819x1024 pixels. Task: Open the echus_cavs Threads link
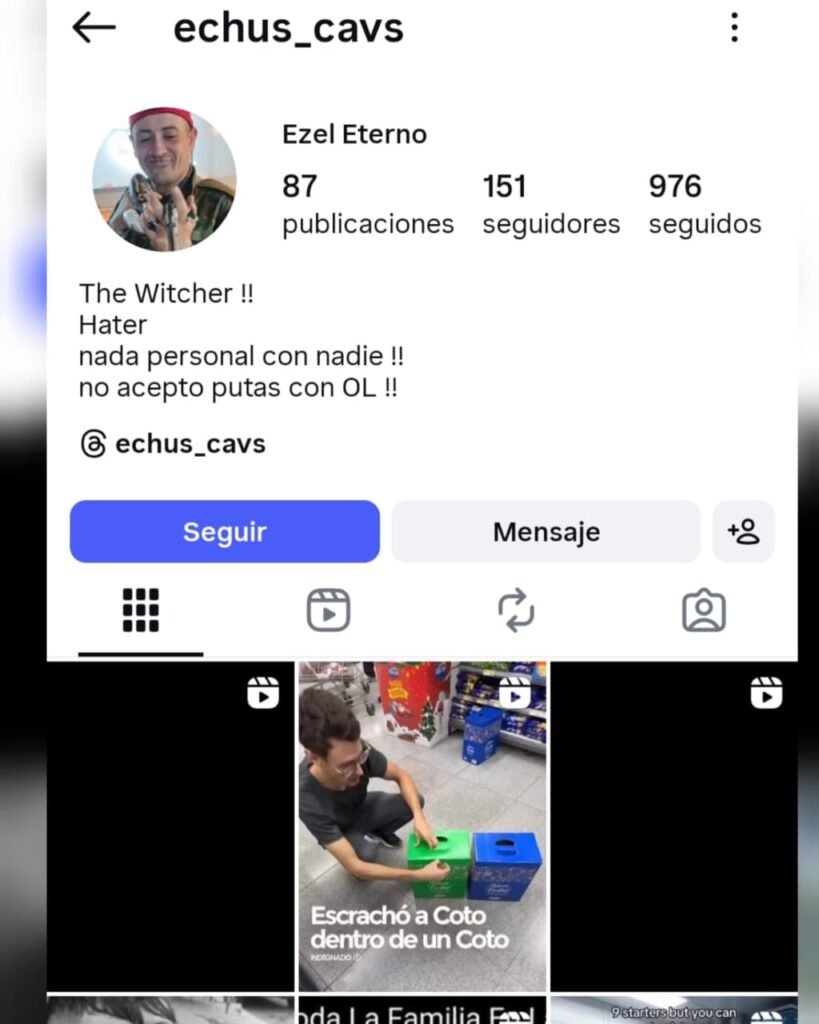tap(173, 444)
